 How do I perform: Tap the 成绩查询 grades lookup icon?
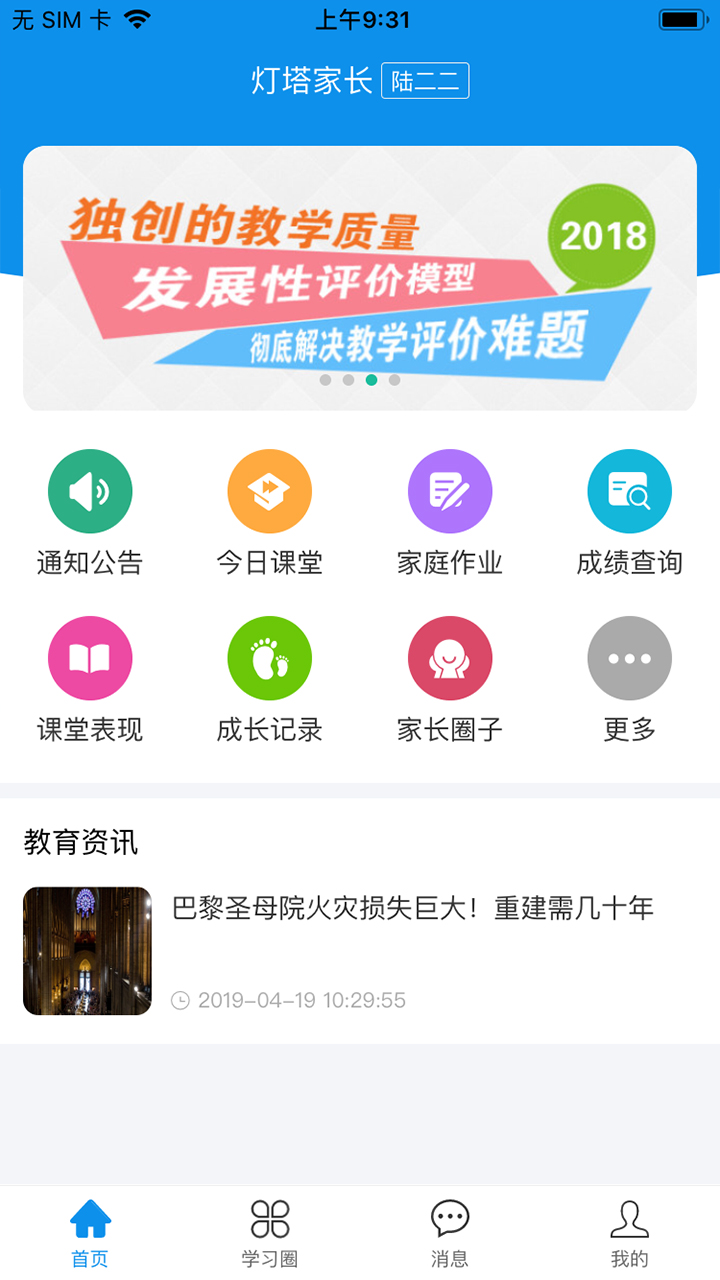[x=629, y=491]
